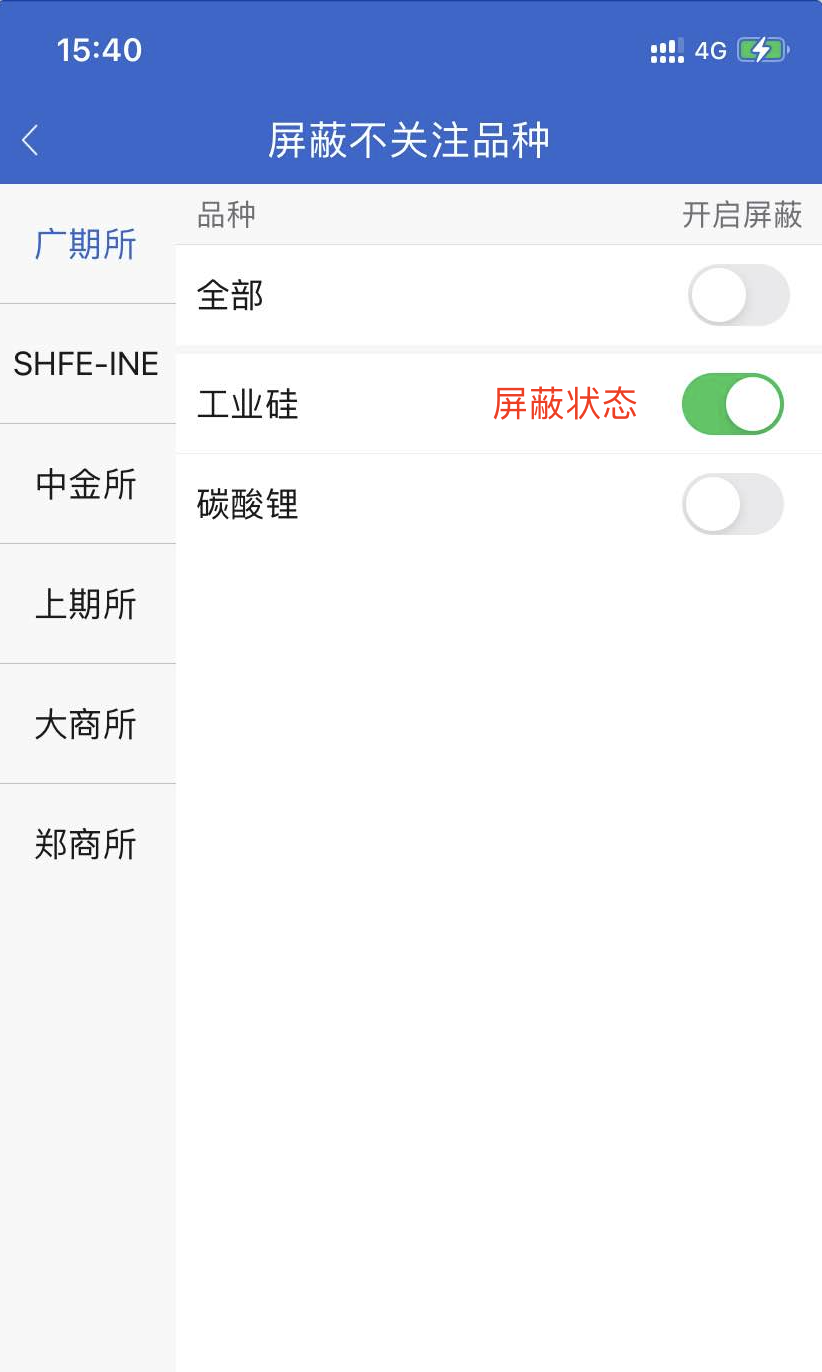
Task: Enable blocking for 全部
Action: click(x=738, y=295)
